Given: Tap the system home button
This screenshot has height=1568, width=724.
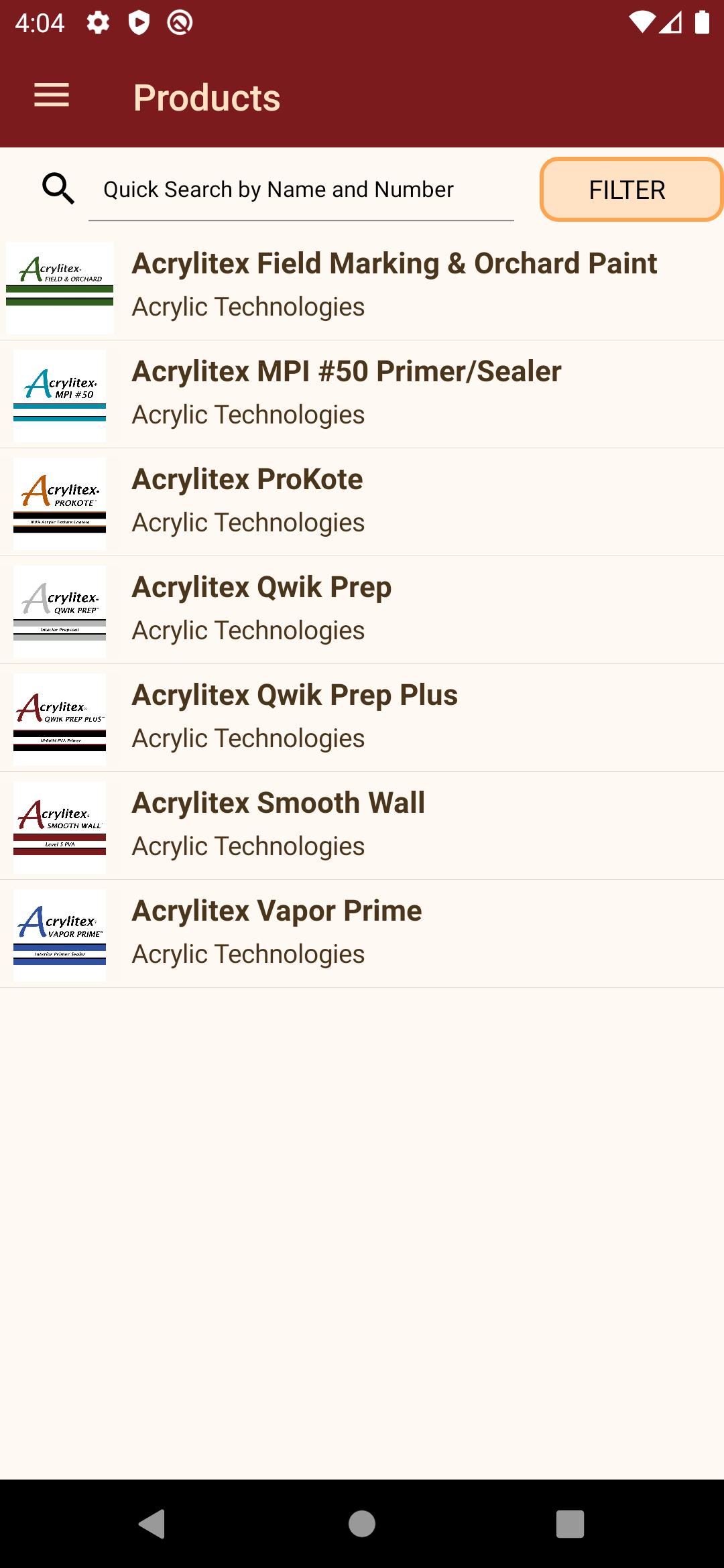Looking at the screenshot, I should coord(362,1524).
